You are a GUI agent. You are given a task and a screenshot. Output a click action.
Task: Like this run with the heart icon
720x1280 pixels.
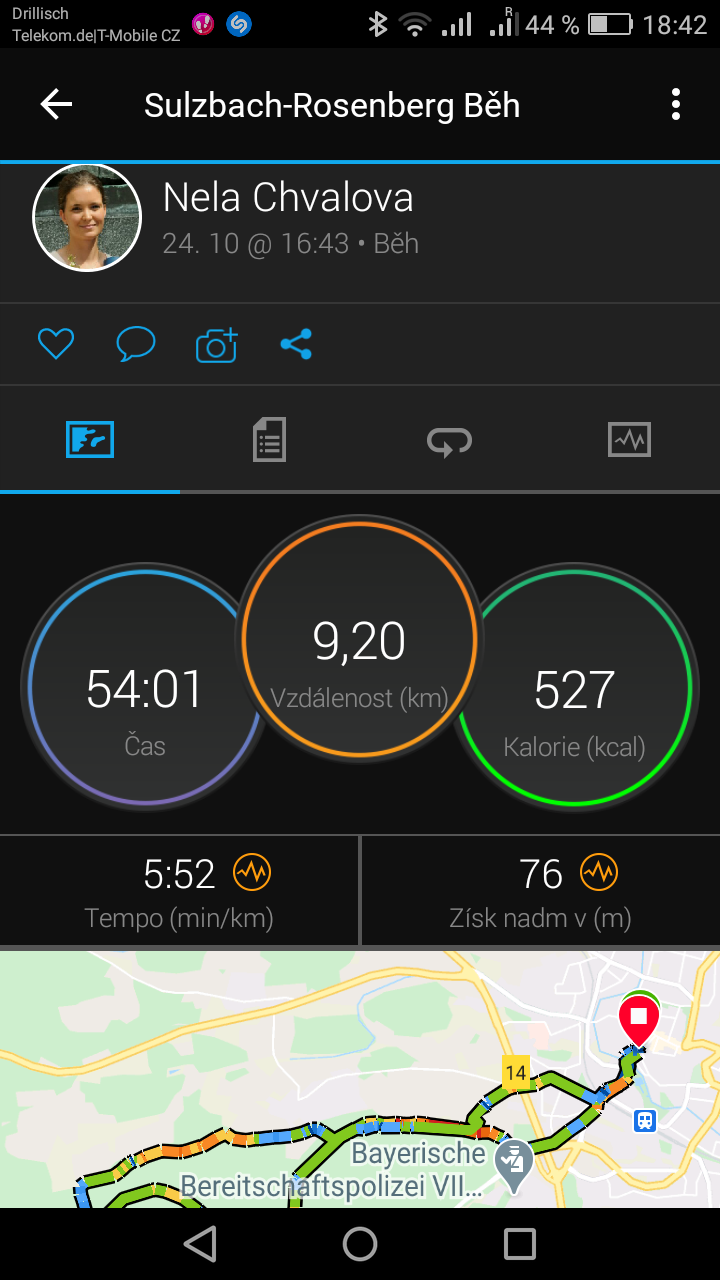point(56,345)
